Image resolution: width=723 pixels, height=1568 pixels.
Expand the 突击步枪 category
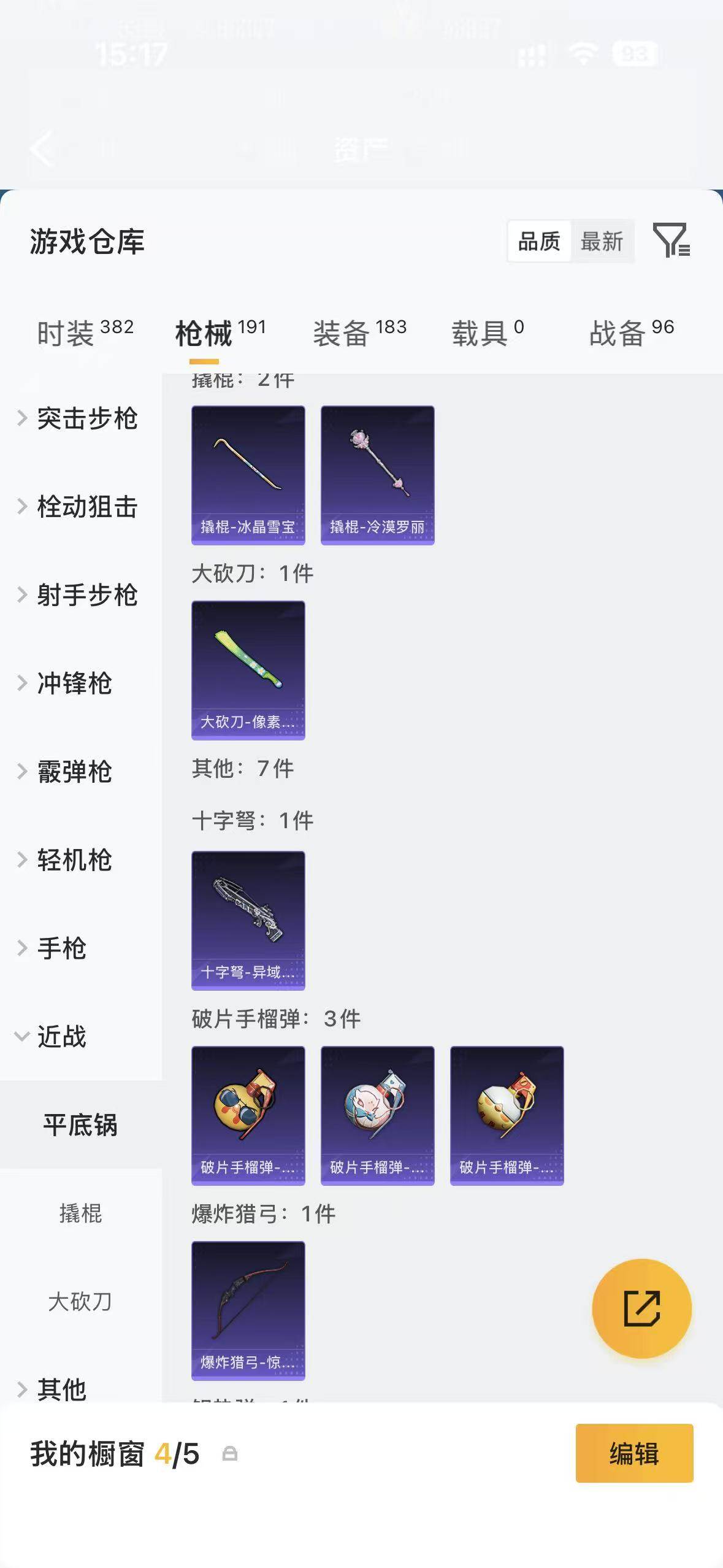click(x=88, y=419)
